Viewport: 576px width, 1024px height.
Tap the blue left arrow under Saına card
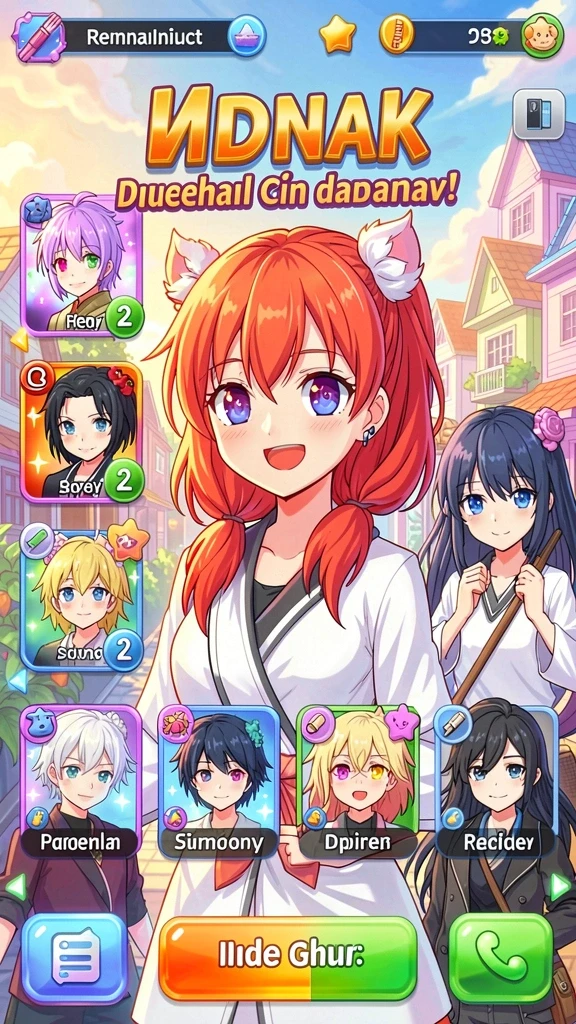pyautogui.click(x=18, y=680)
